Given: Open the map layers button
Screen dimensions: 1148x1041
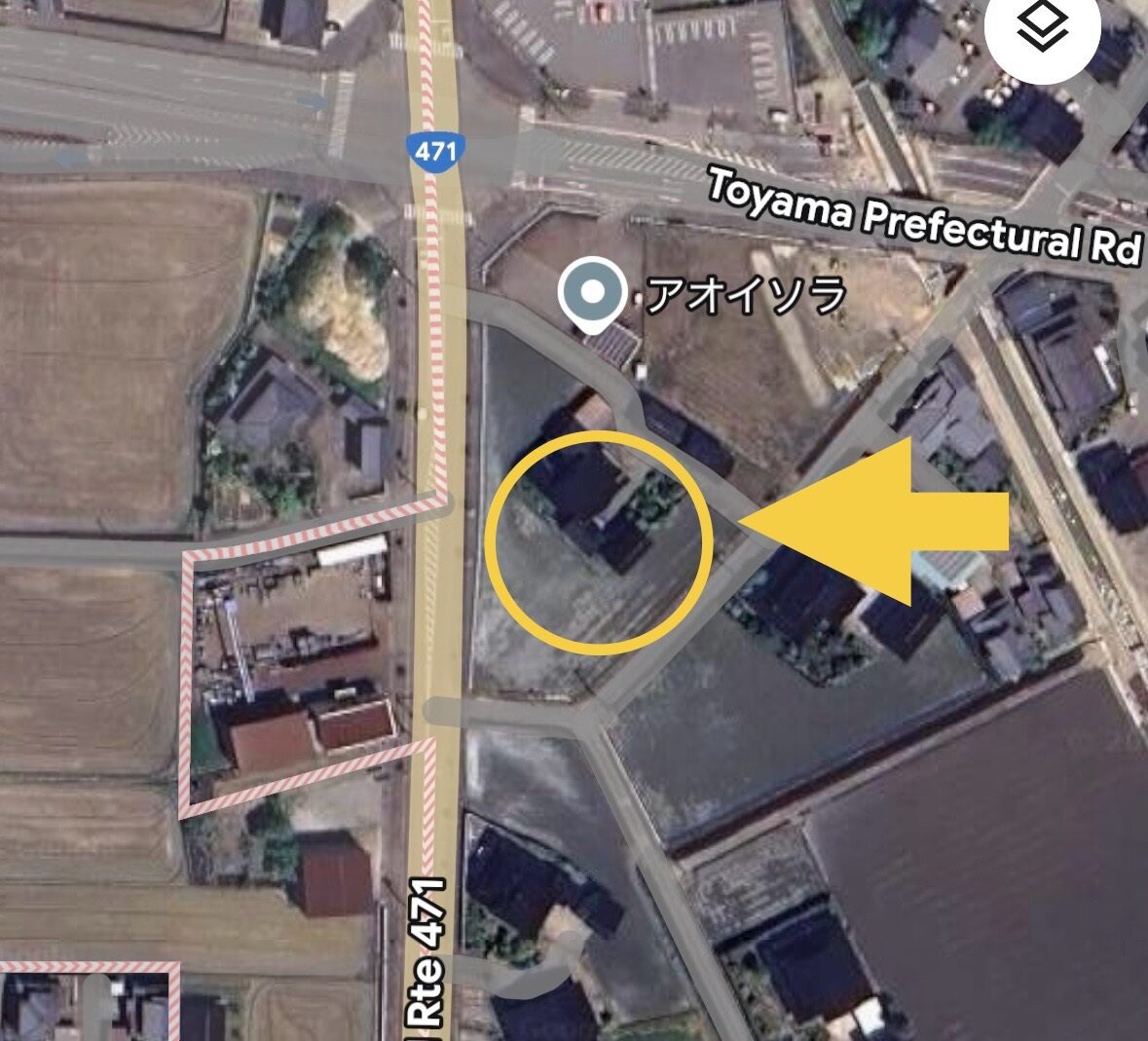Looking at the screenshot, I should point(1042,31).
